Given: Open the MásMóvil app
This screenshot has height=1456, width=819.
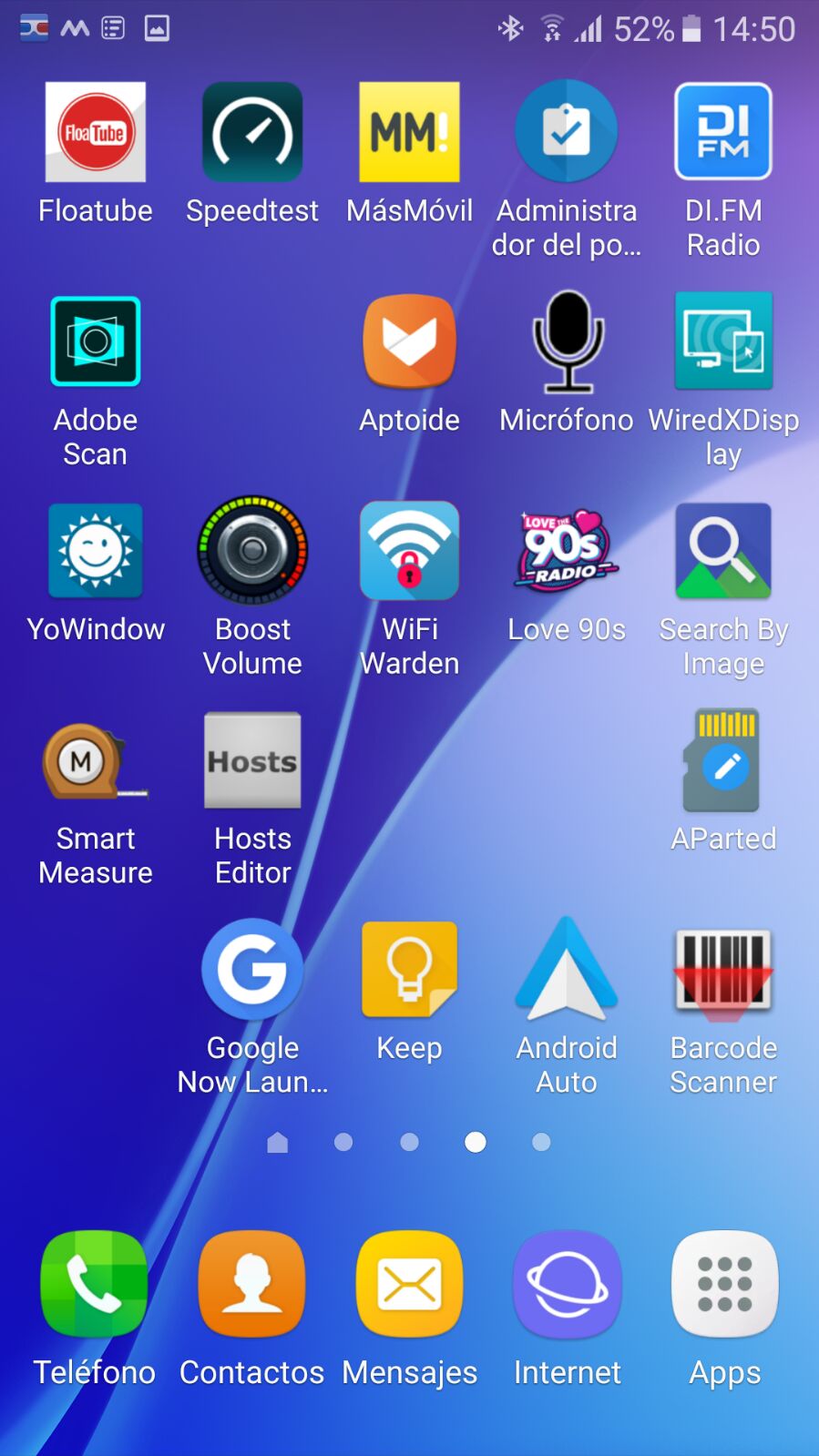Looking at the screenshot, I should (x=409, y=133).
